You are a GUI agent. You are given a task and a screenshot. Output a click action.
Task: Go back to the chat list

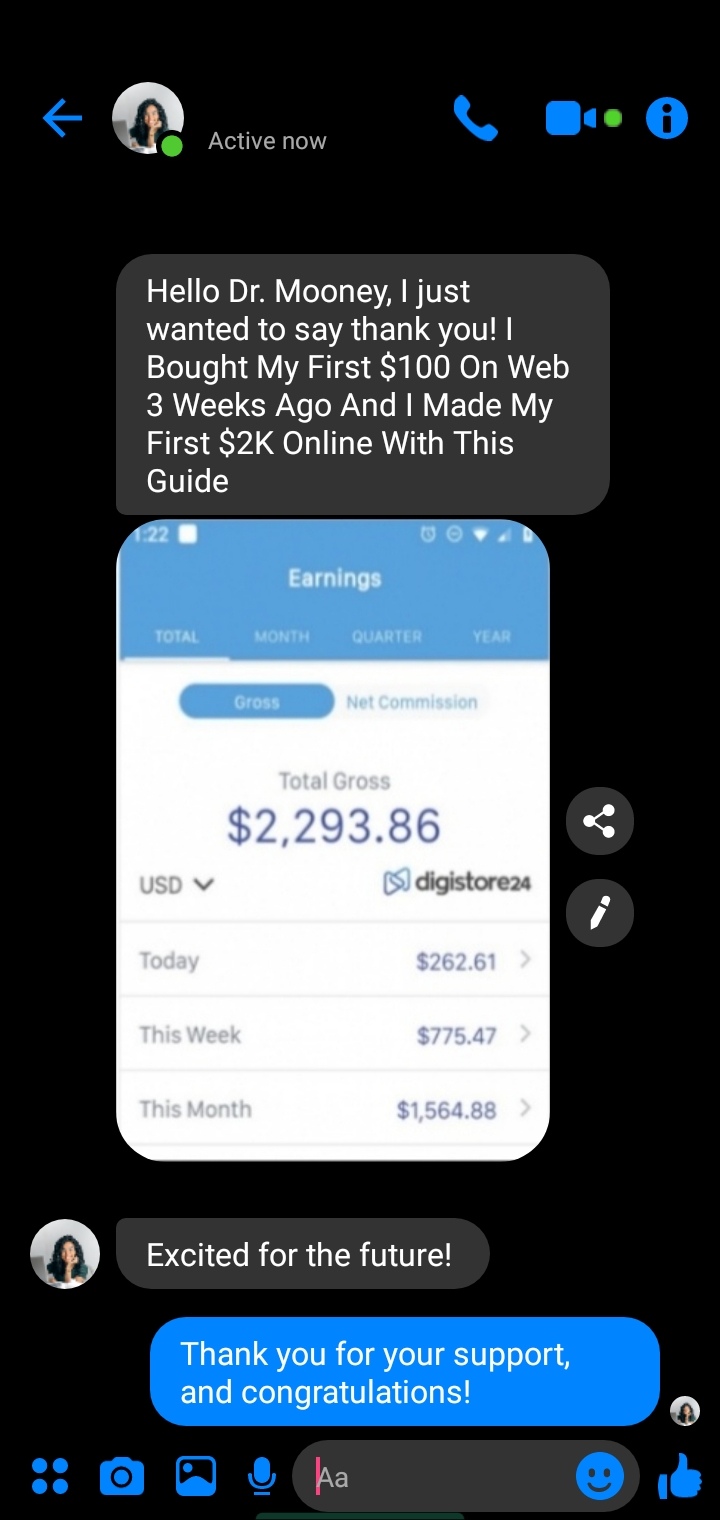tap(62, 119)
